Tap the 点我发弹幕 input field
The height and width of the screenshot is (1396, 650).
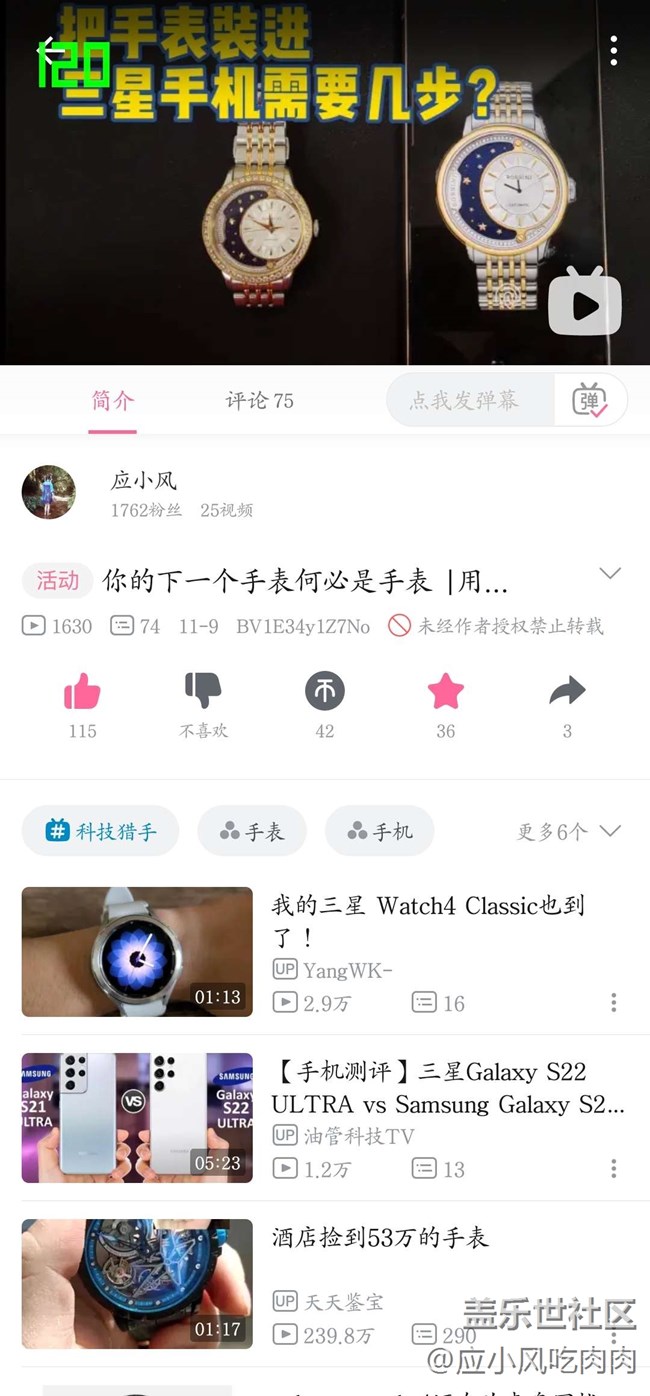pyautogui.click(x=468, y=401)
